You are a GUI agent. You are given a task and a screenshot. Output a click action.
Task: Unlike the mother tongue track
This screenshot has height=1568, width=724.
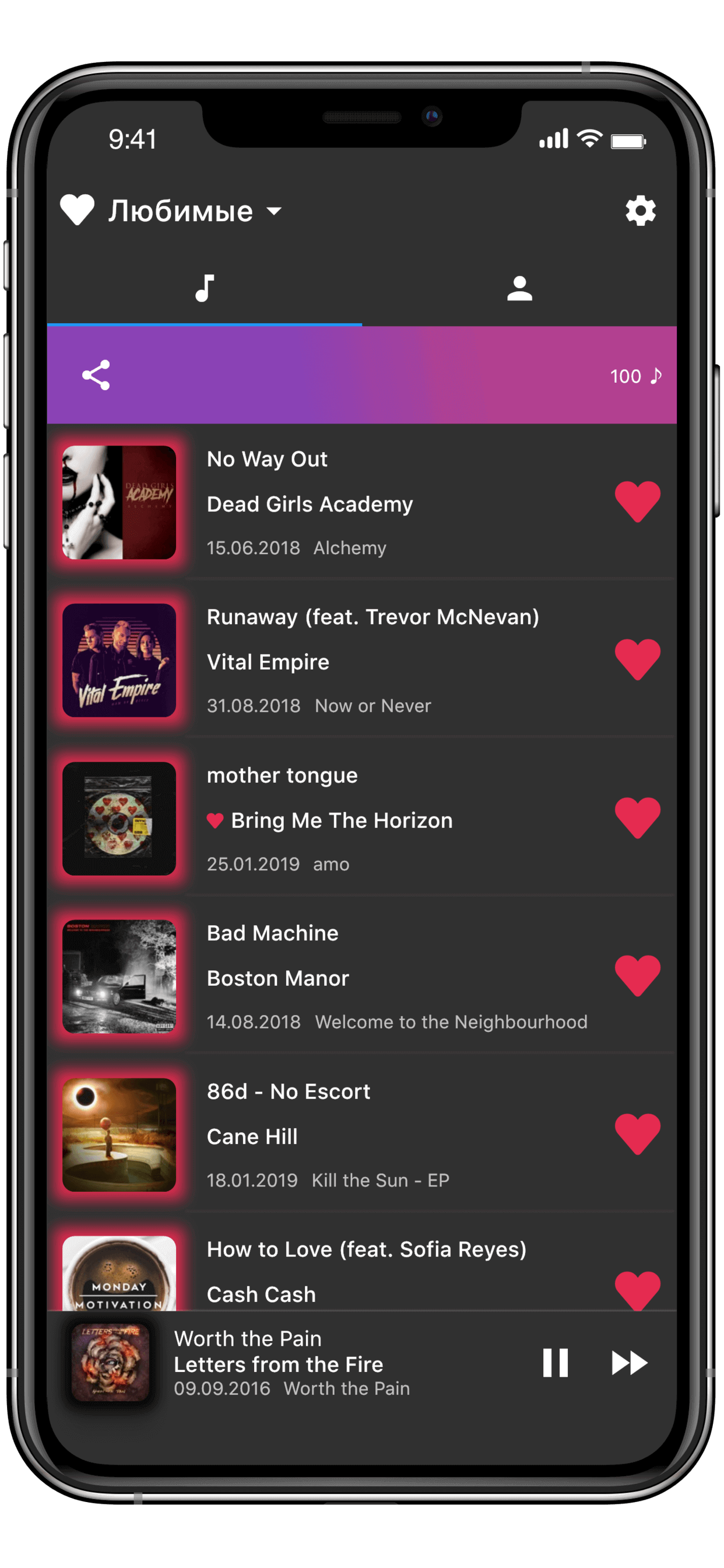point(637,818)
